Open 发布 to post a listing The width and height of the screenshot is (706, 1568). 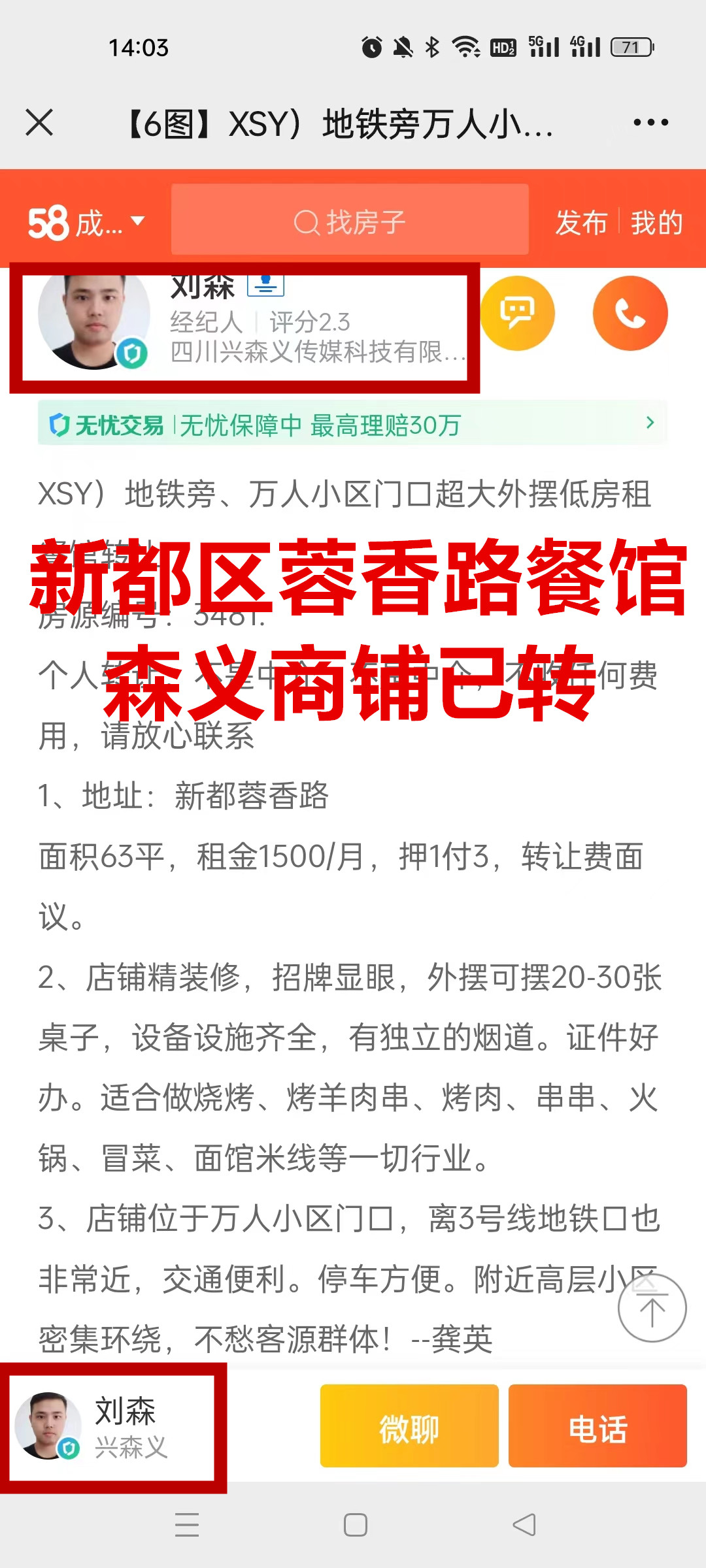pyautogui.click(x=581, y=223)
